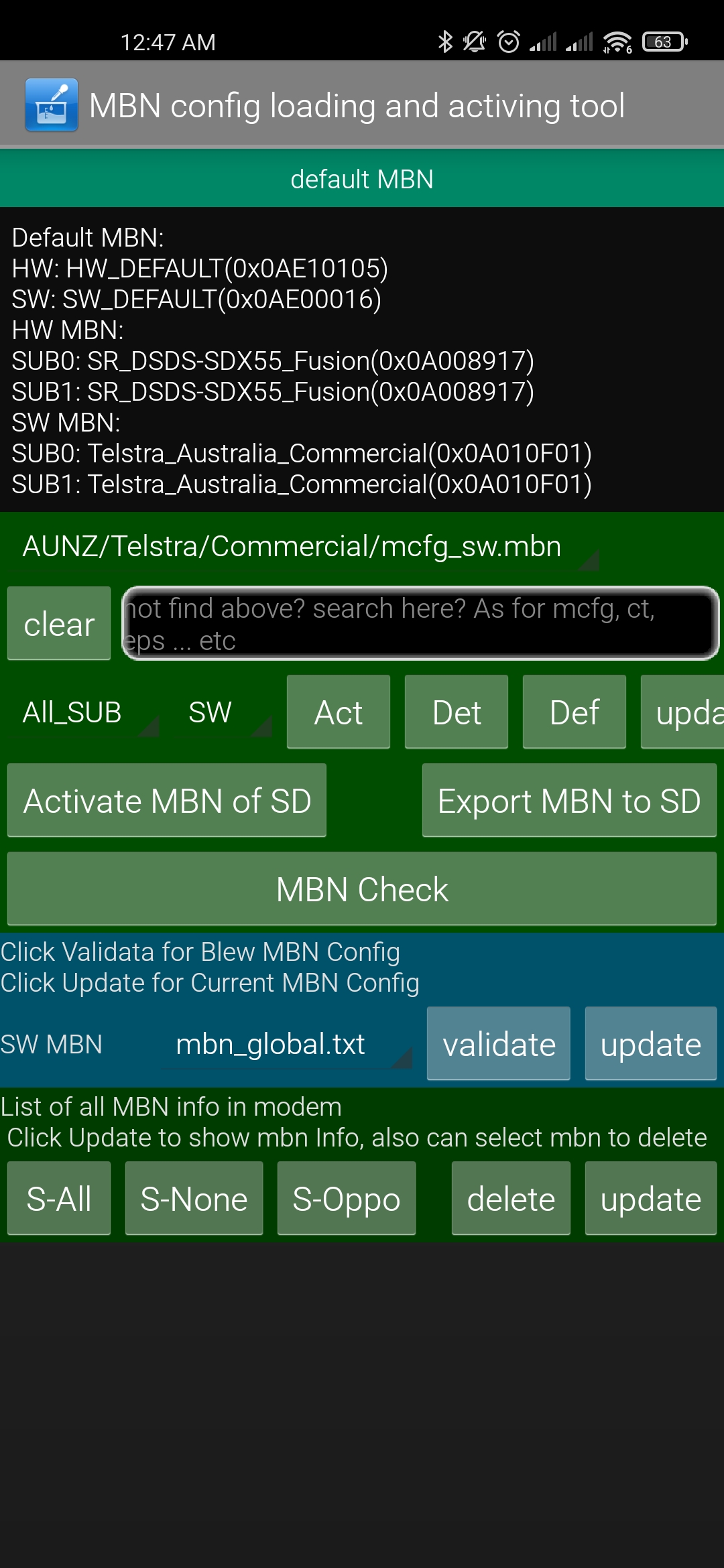
Task: Tap the delete button
Action: point(511,1198)
